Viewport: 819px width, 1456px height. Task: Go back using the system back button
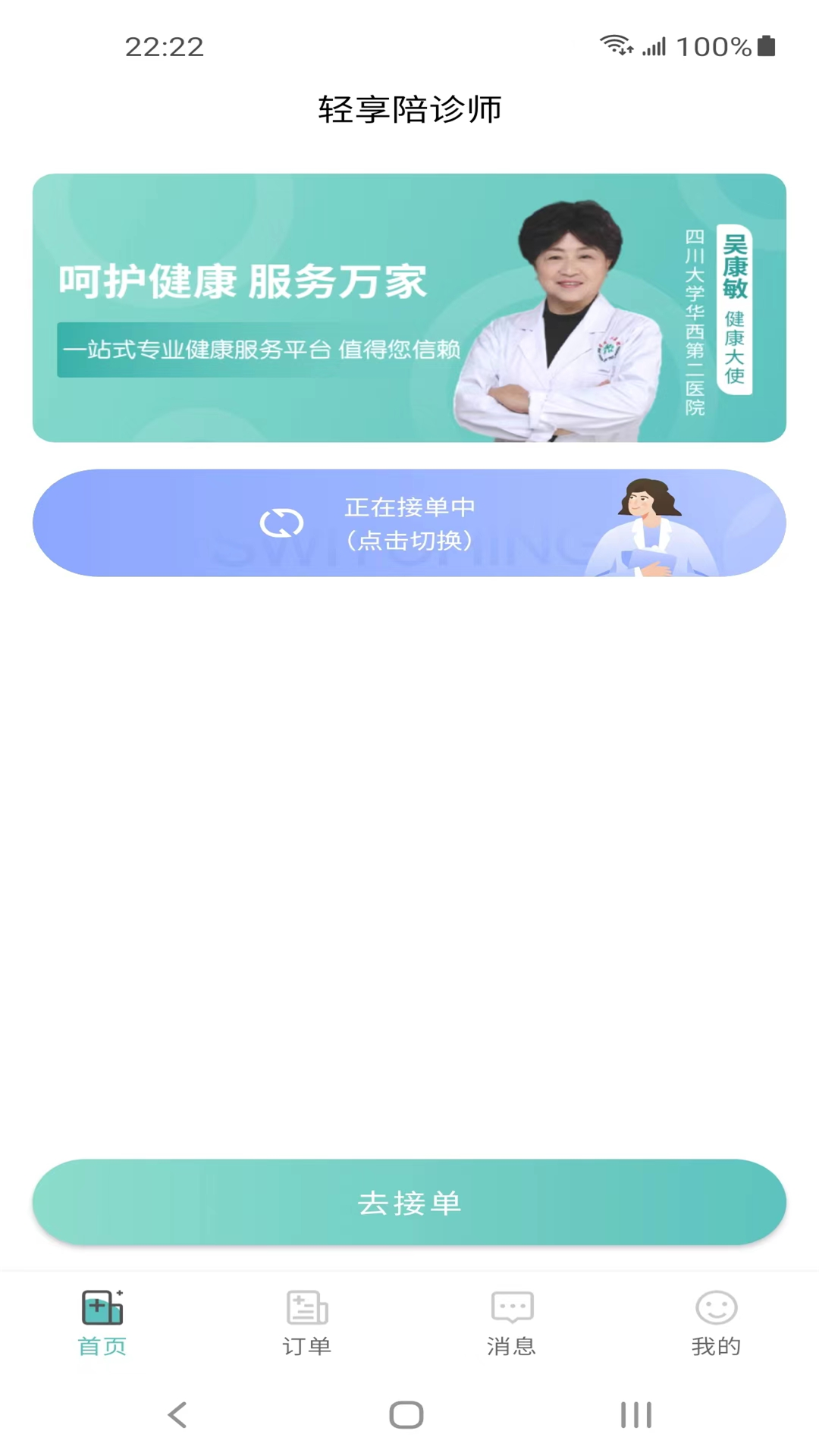tap(177, 1415)
